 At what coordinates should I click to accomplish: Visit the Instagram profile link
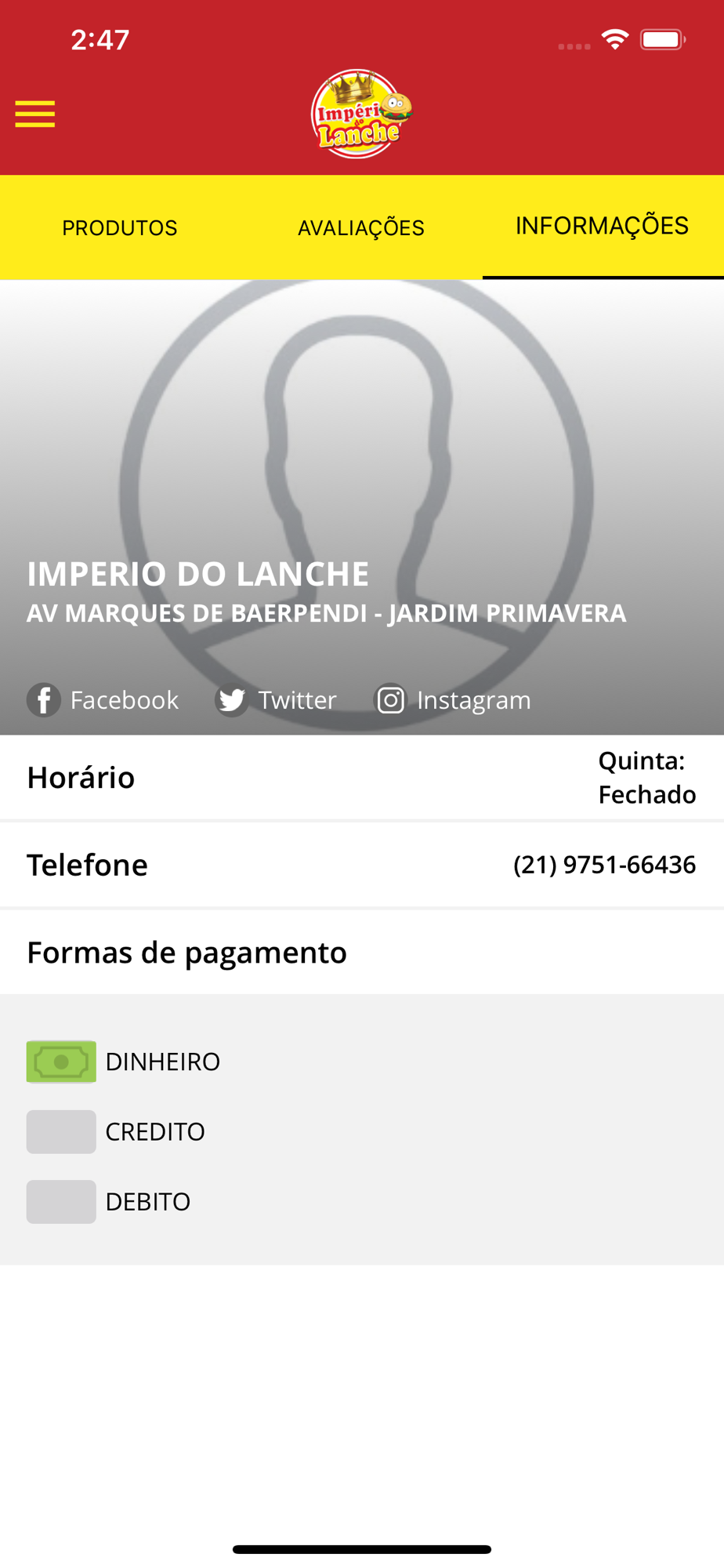click(453, 699)
